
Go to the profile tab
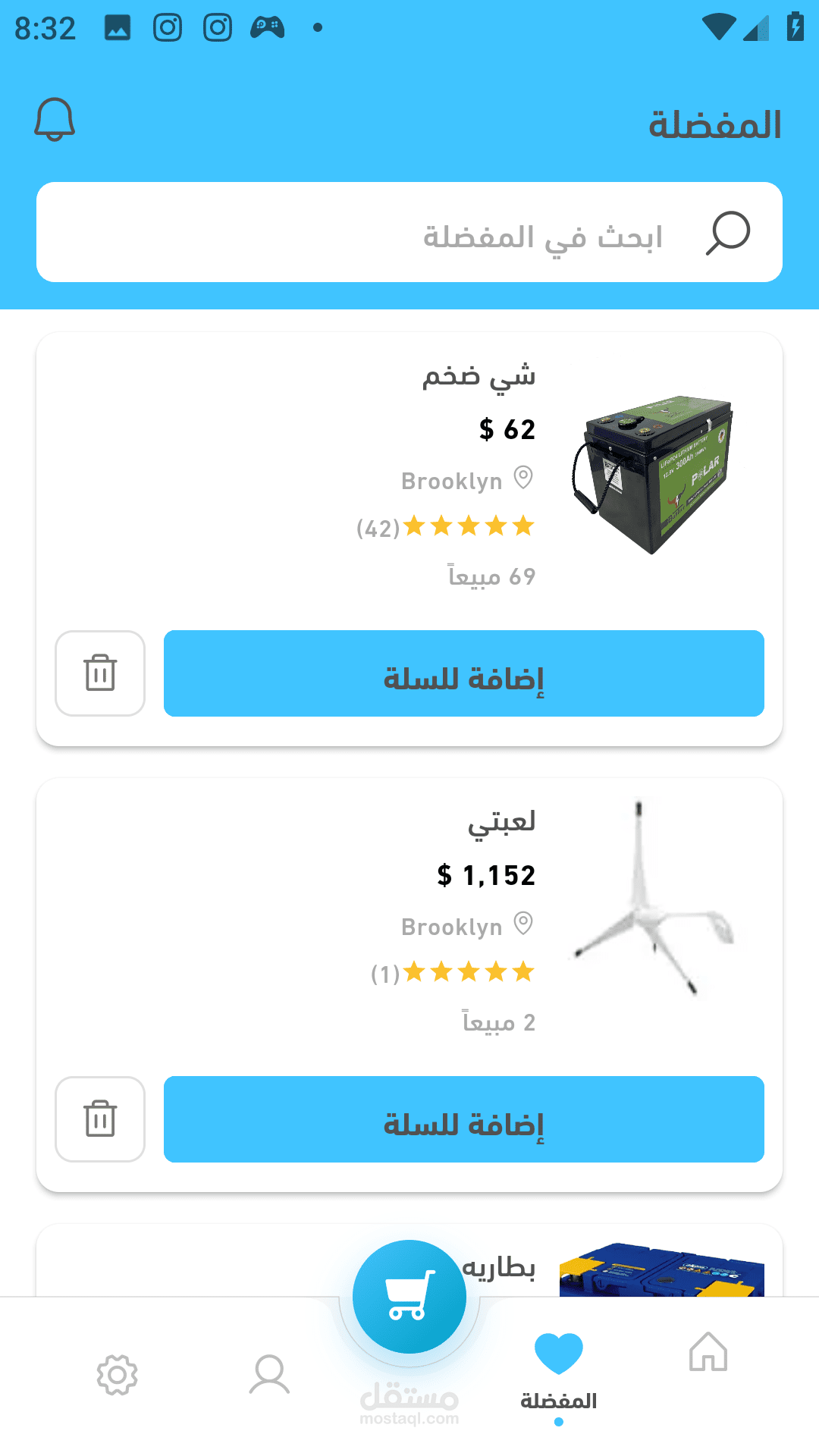269,1375
